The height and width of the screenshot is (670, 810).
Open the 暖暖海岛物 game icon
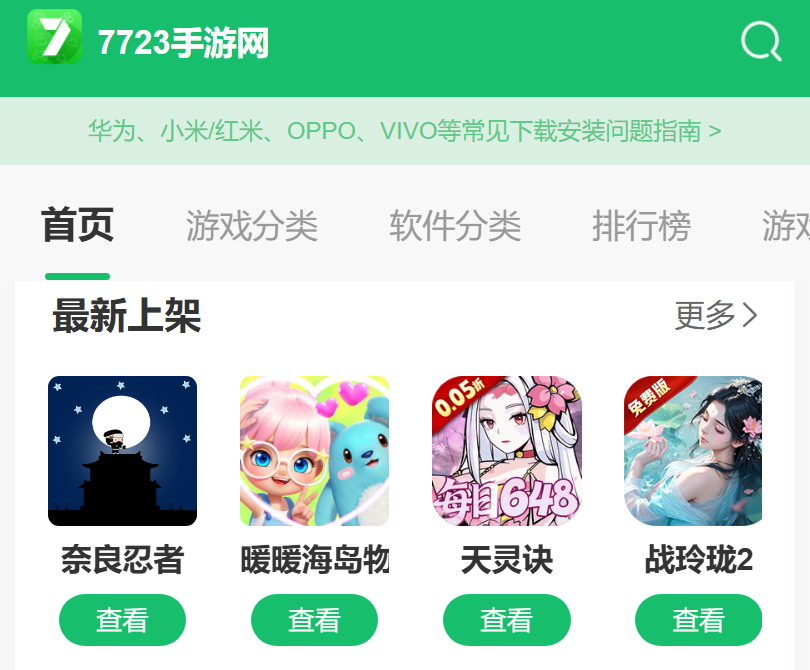(x=314, y=451)
